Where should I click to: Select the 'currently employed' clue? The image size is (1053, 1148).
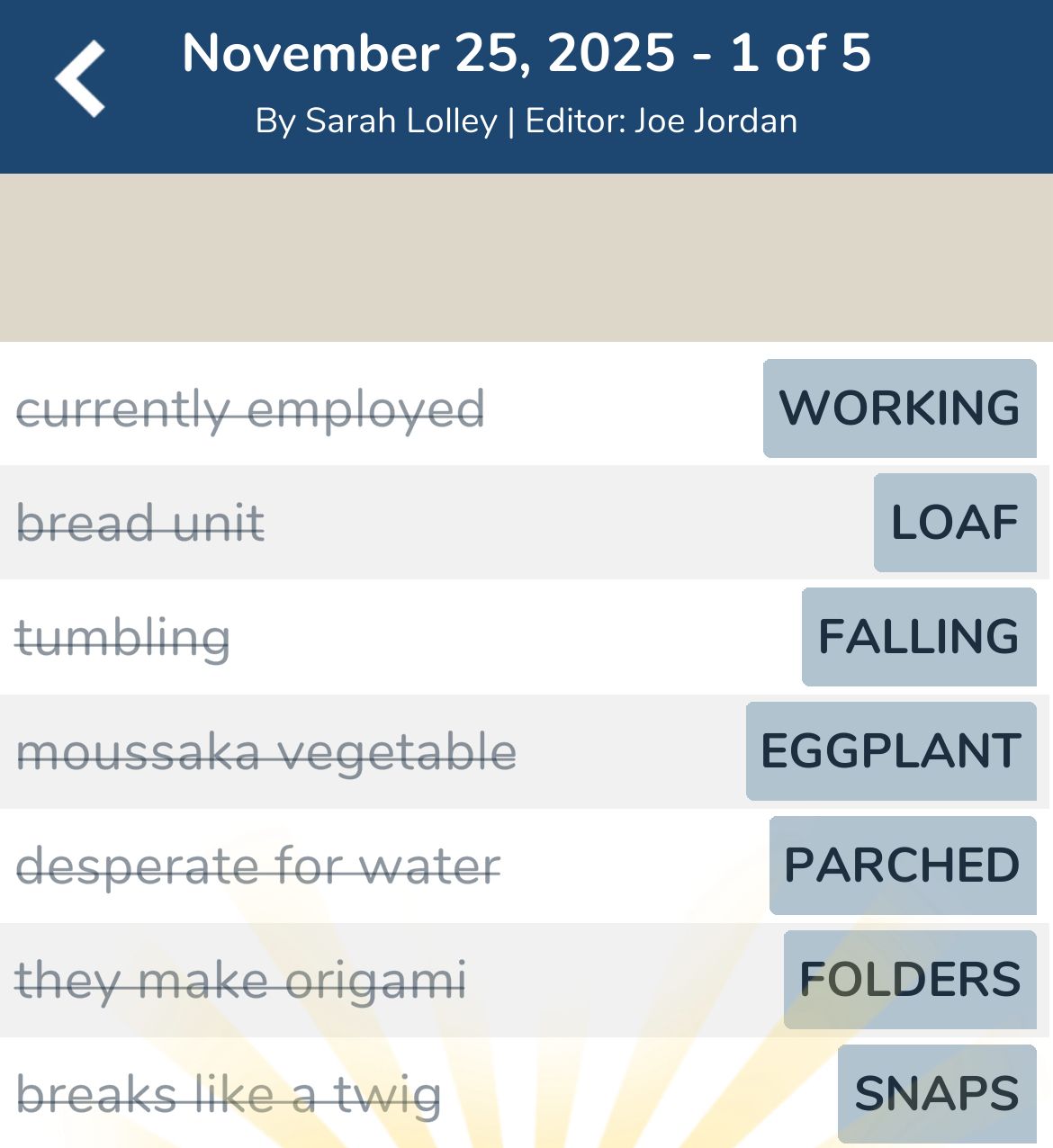(253, 409)
